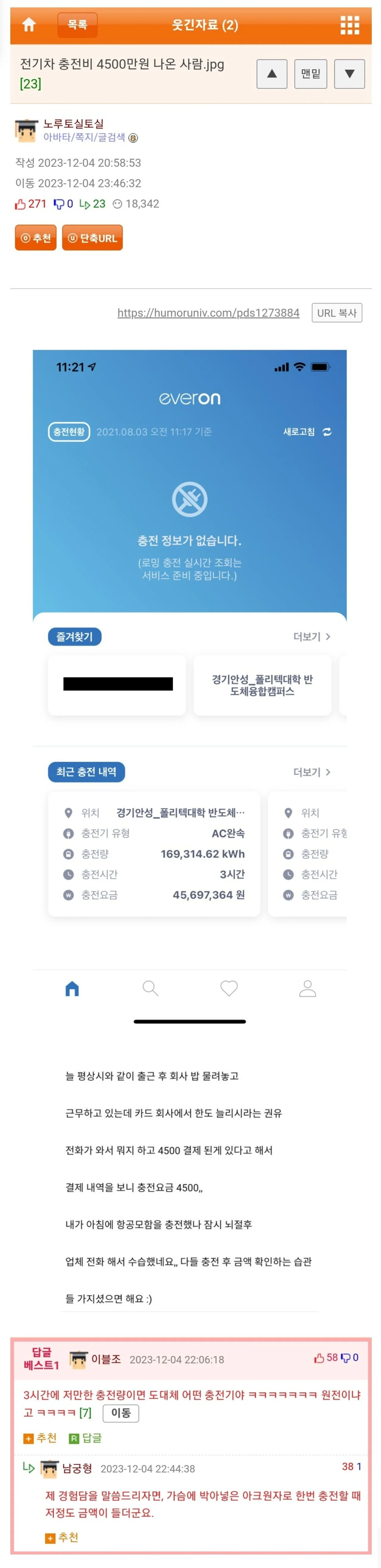This screenshot has height=1568, width=381.
Task: Tap the 목록 list button
Action: [77, 25]
